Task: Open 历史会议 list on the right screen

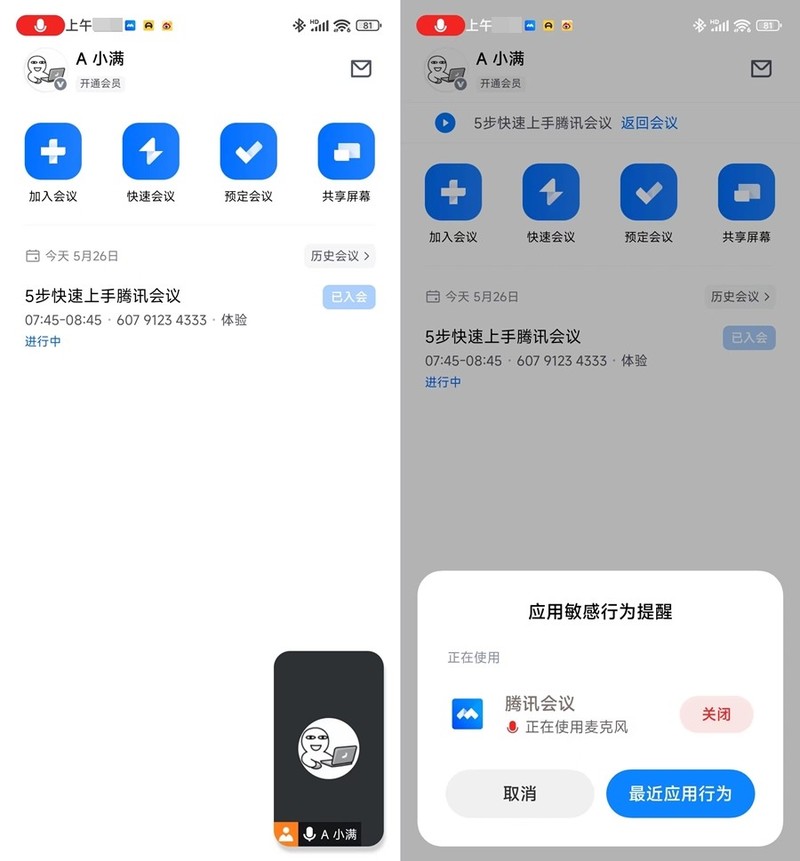Action: (x=740, y=297)
